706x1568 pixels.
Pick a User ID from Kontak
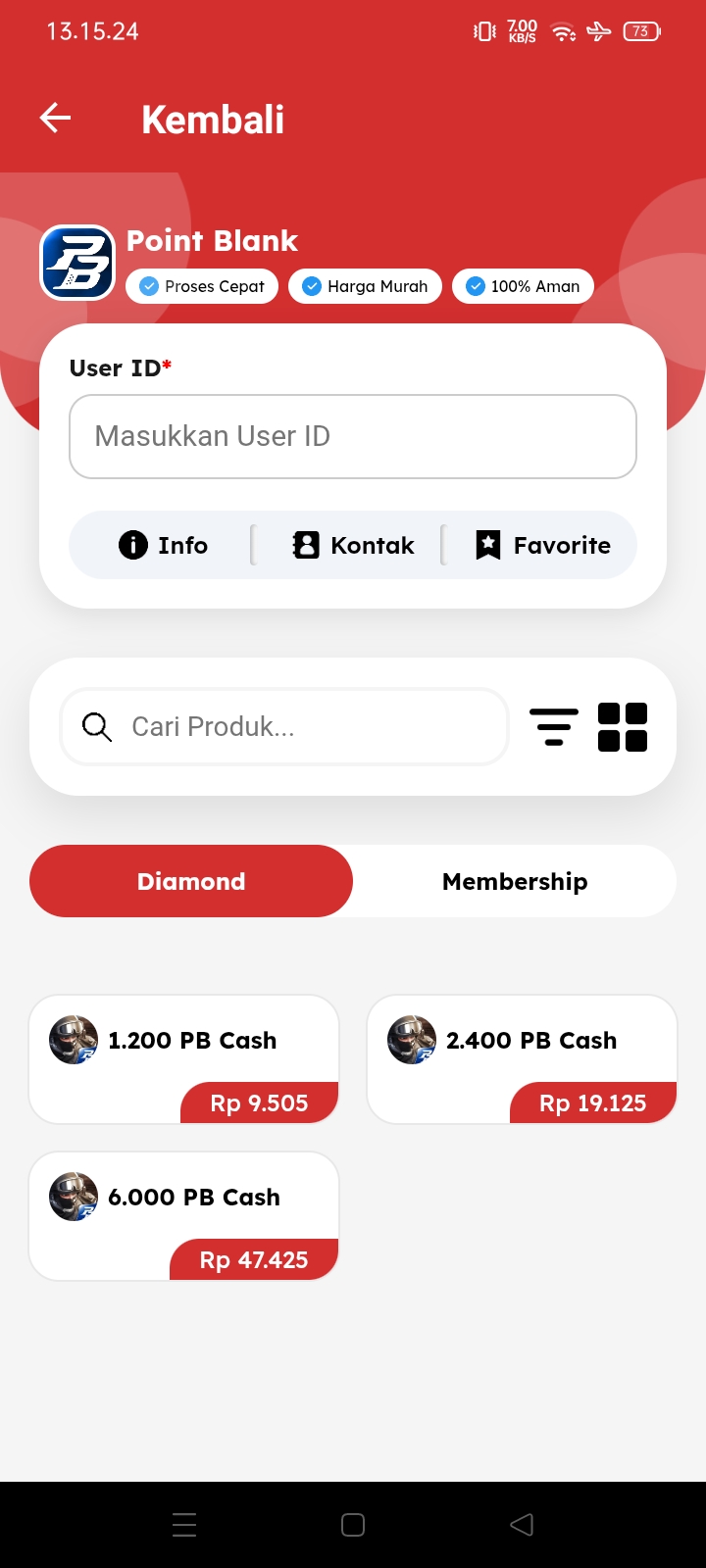353,545
